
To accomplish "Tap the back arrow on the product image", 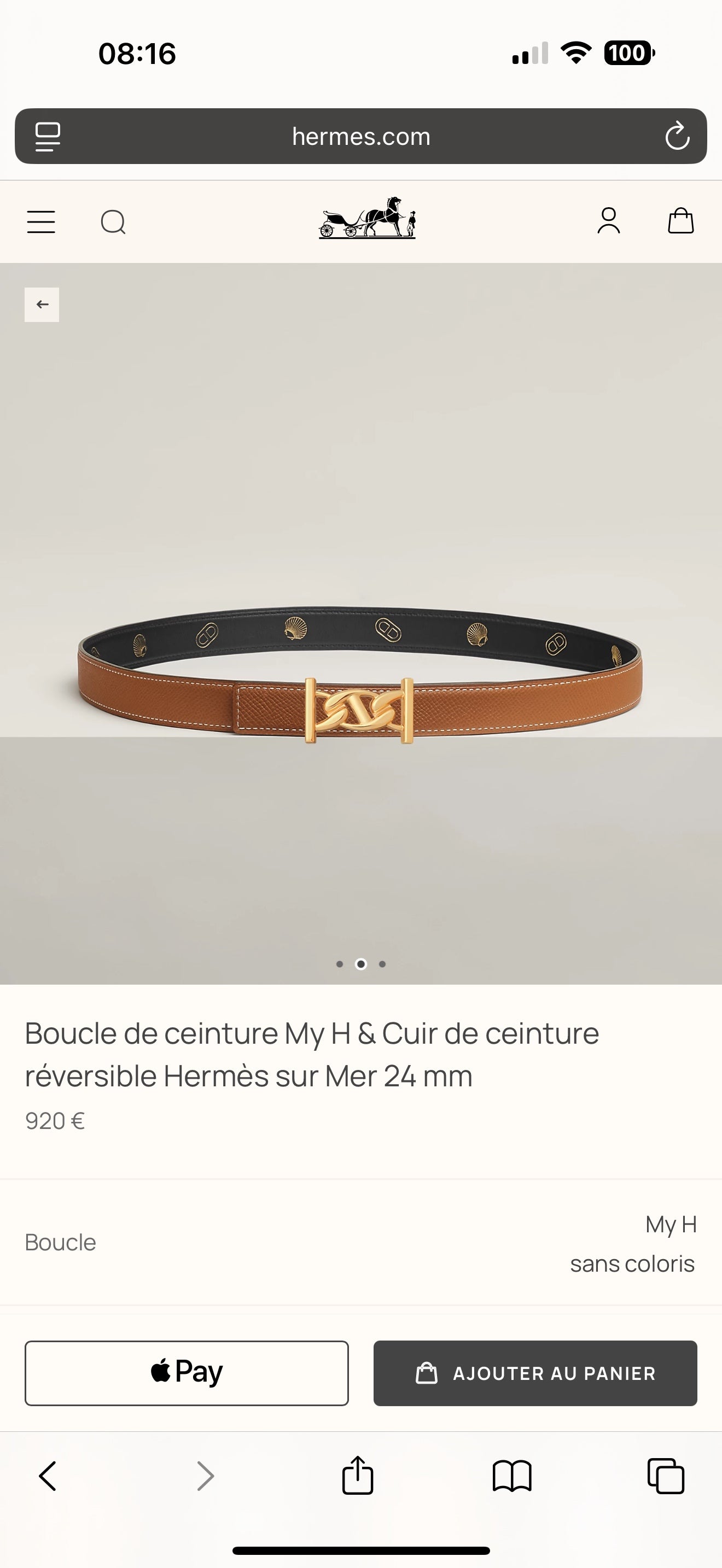I will tap(41, 304).
